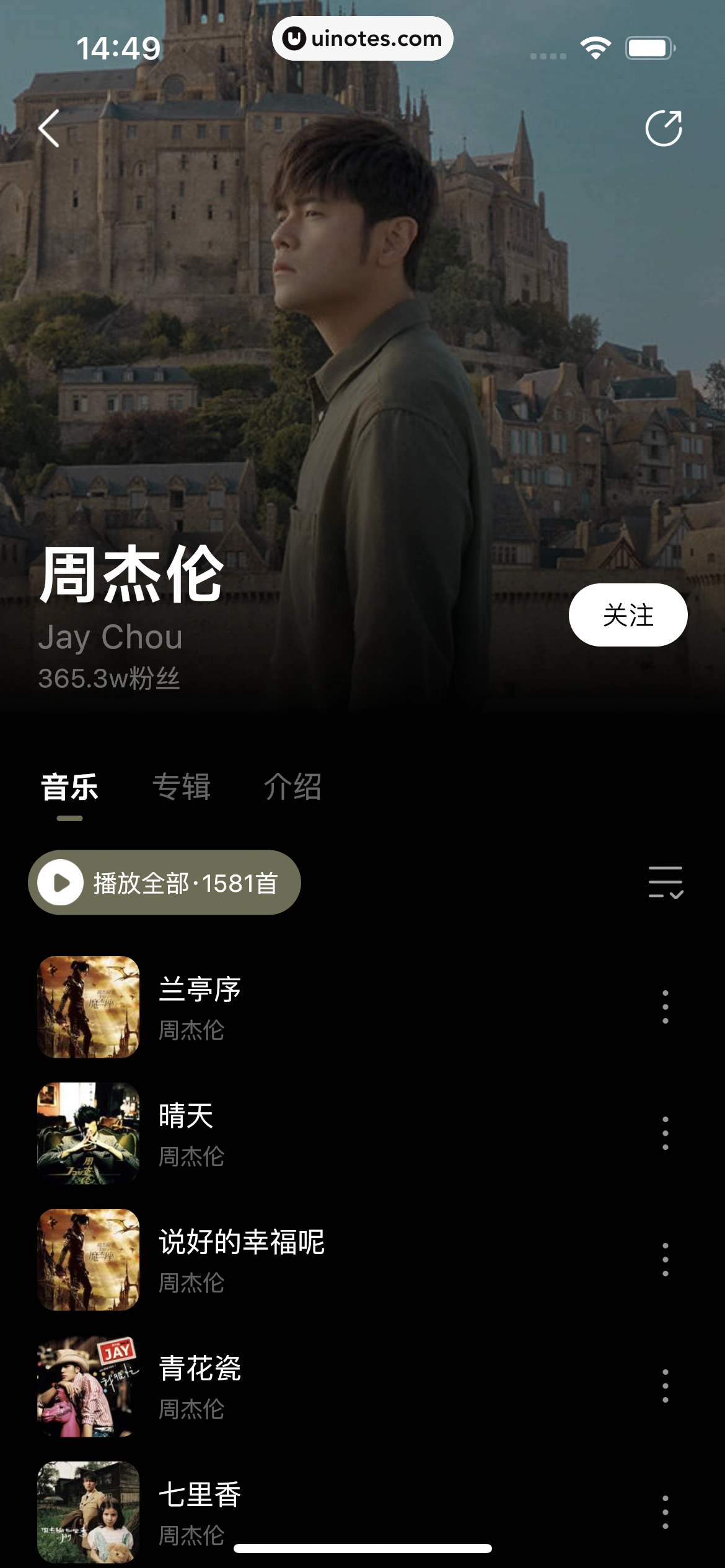Open more options for the song 晴天
The image size is (725, 1568).
(x=666, y=1133)
